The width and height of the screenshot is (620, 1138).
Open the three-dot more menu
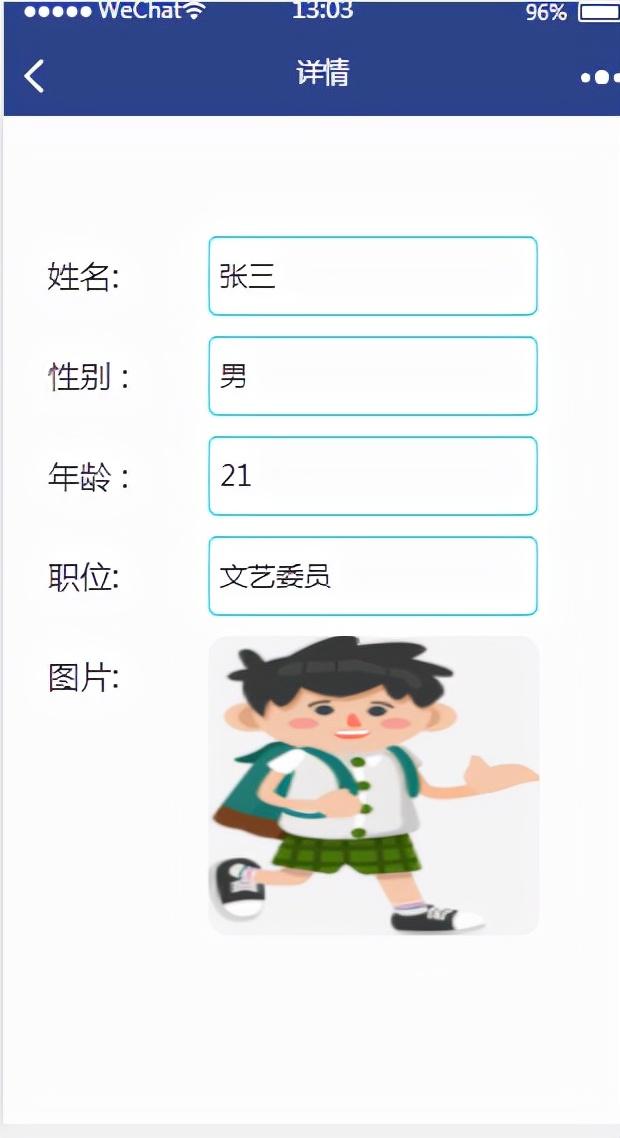point(600,77)
